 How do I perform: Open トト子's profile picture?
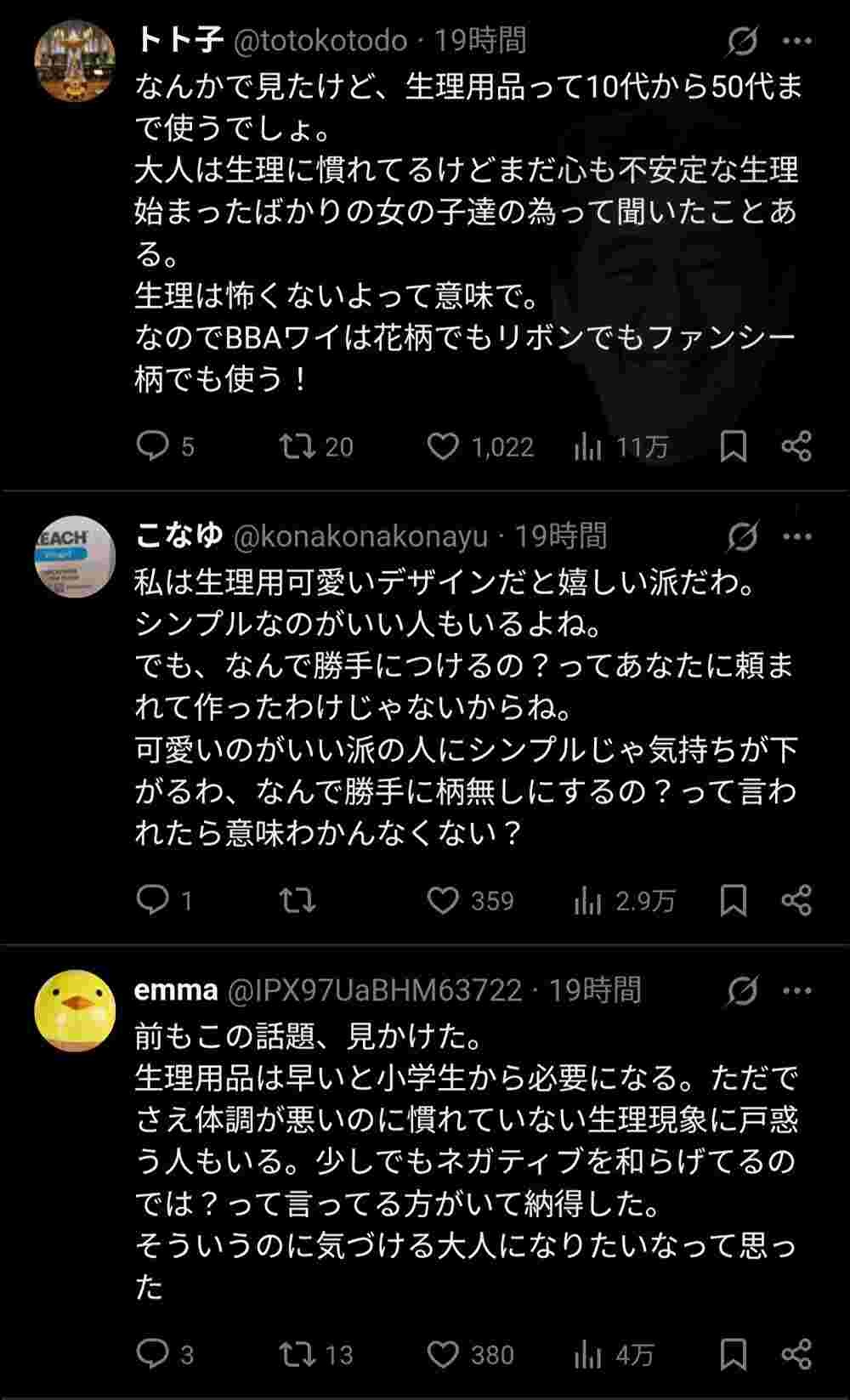(75, 61)
